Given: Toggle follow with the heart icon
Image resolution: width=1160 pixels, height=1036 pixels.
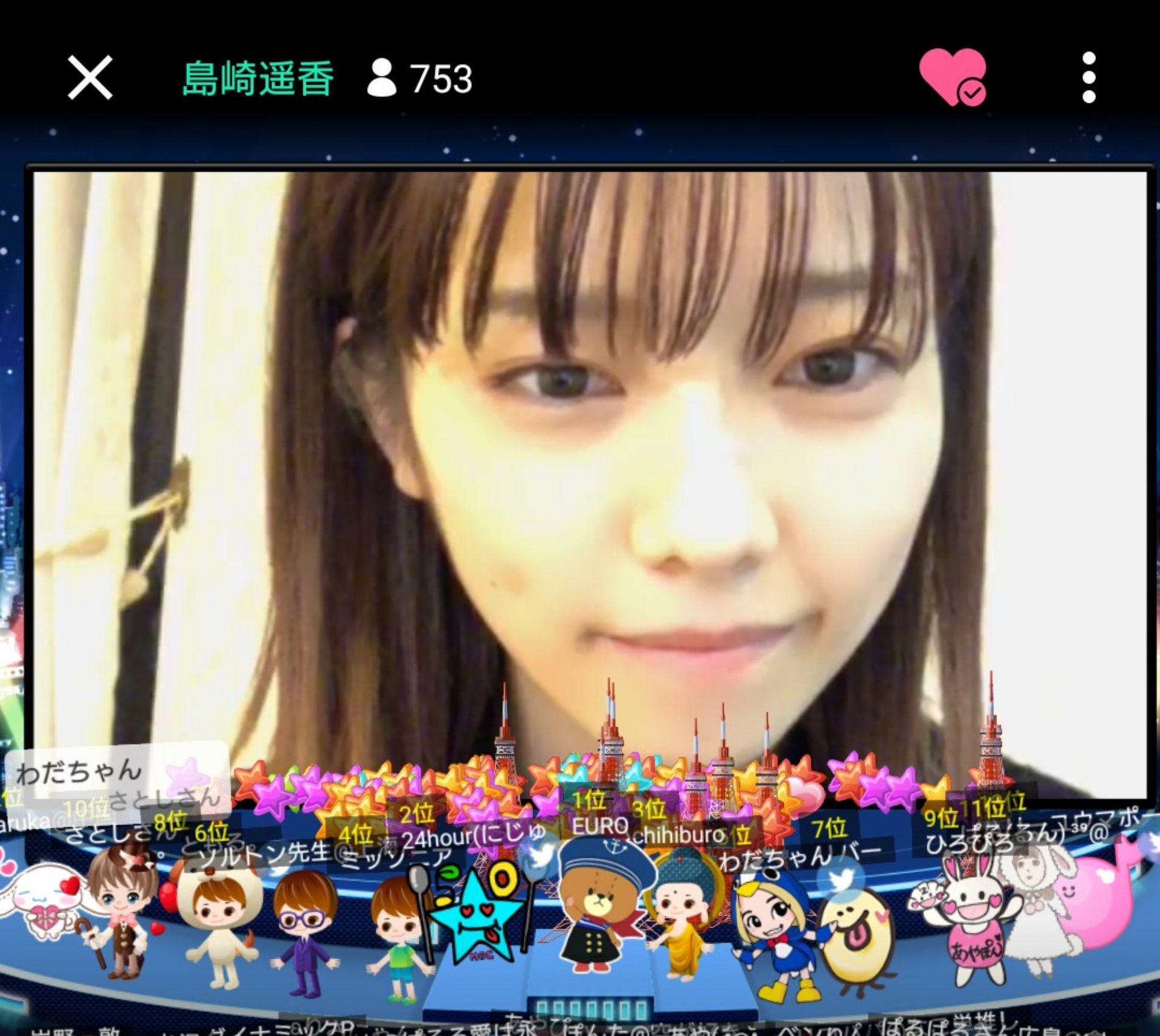Looking at the screenshot, I should pyautogui.click(x=952, y=77).
